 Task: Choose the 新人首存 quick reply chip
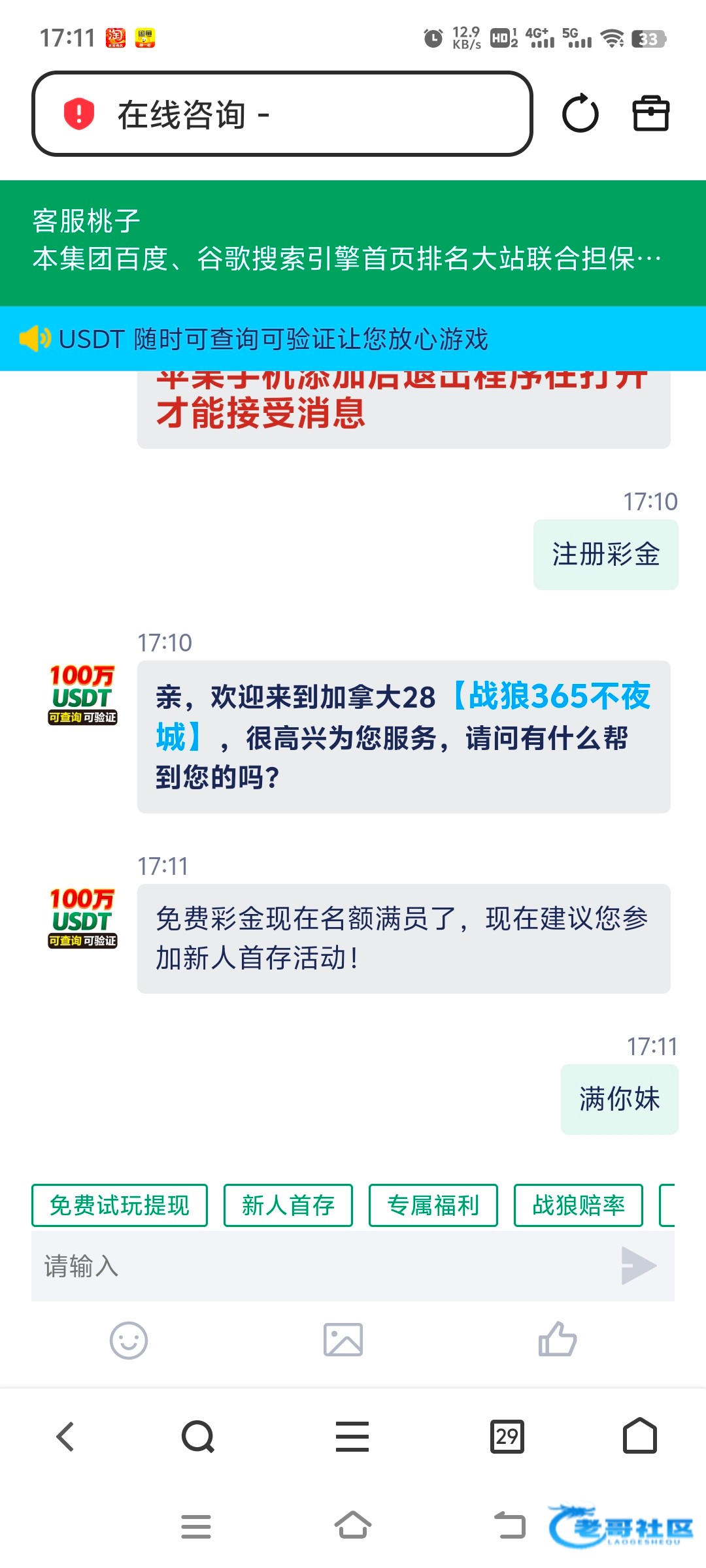[x=288, y=1205]
